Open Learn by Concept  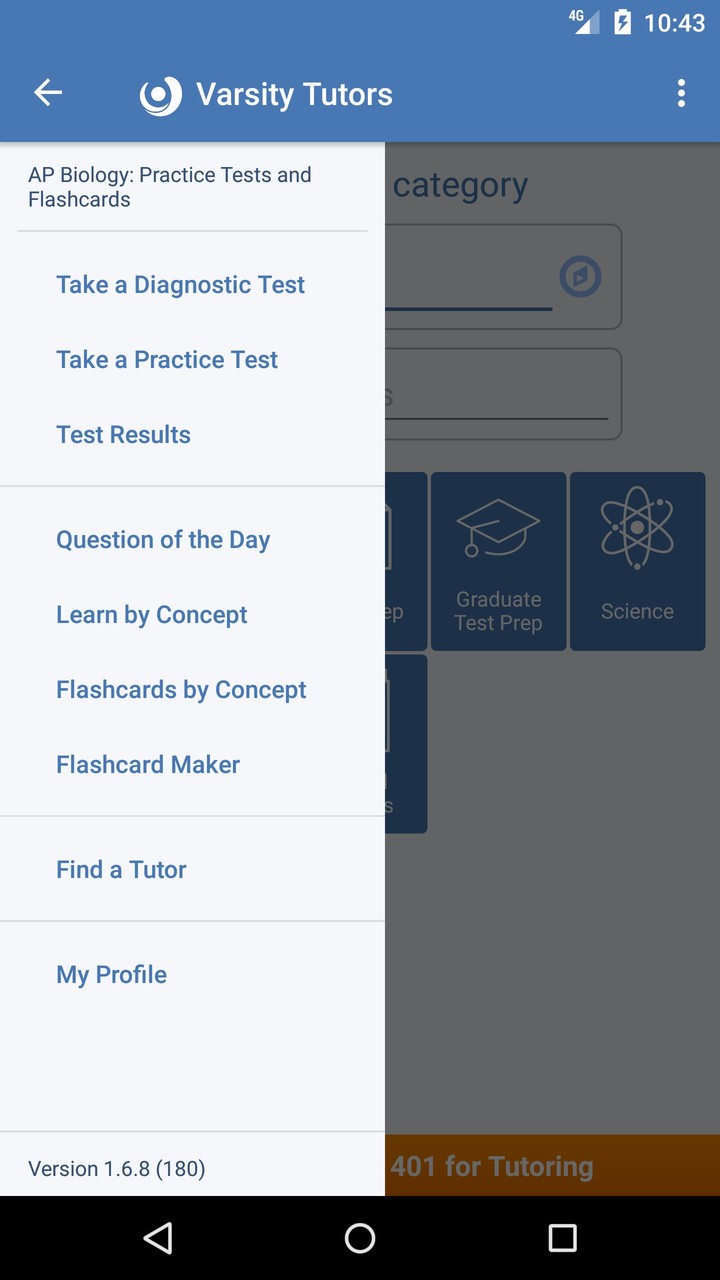coord(151,614)
